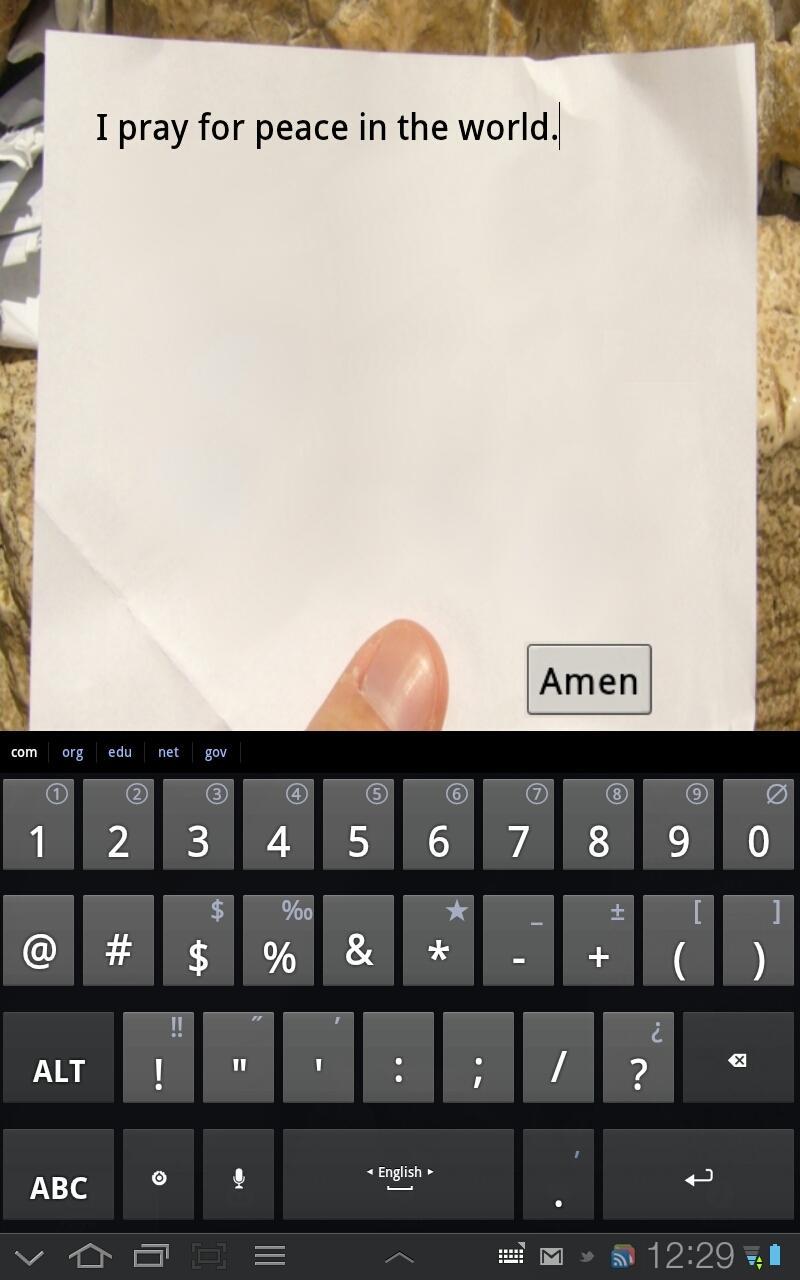The width and height of the screenshot is (800, 1280).
Task: Go to the home screen
Action: (x=89, y=1256)
